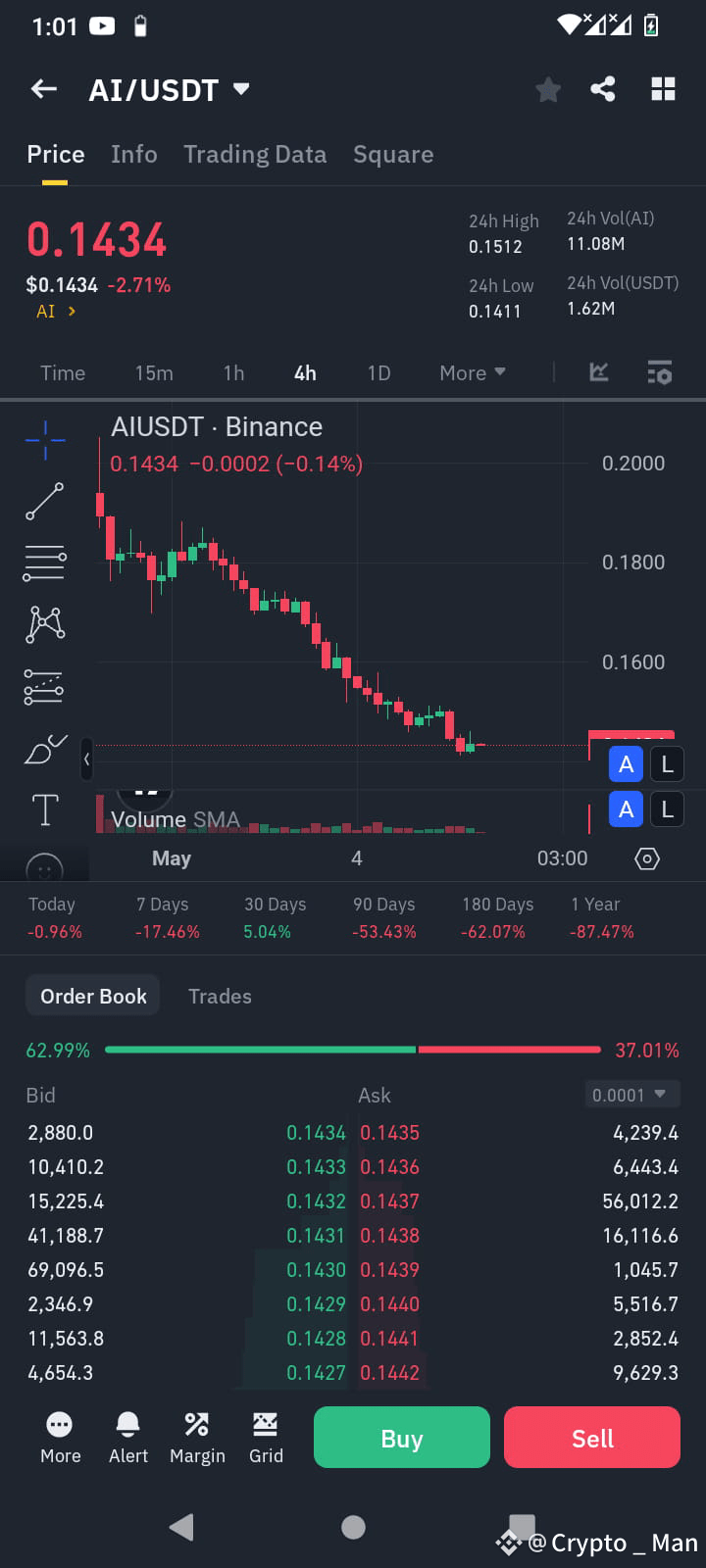Select the text annotation tool
This screenshot has width=706, height=1568.
[44, 810]
